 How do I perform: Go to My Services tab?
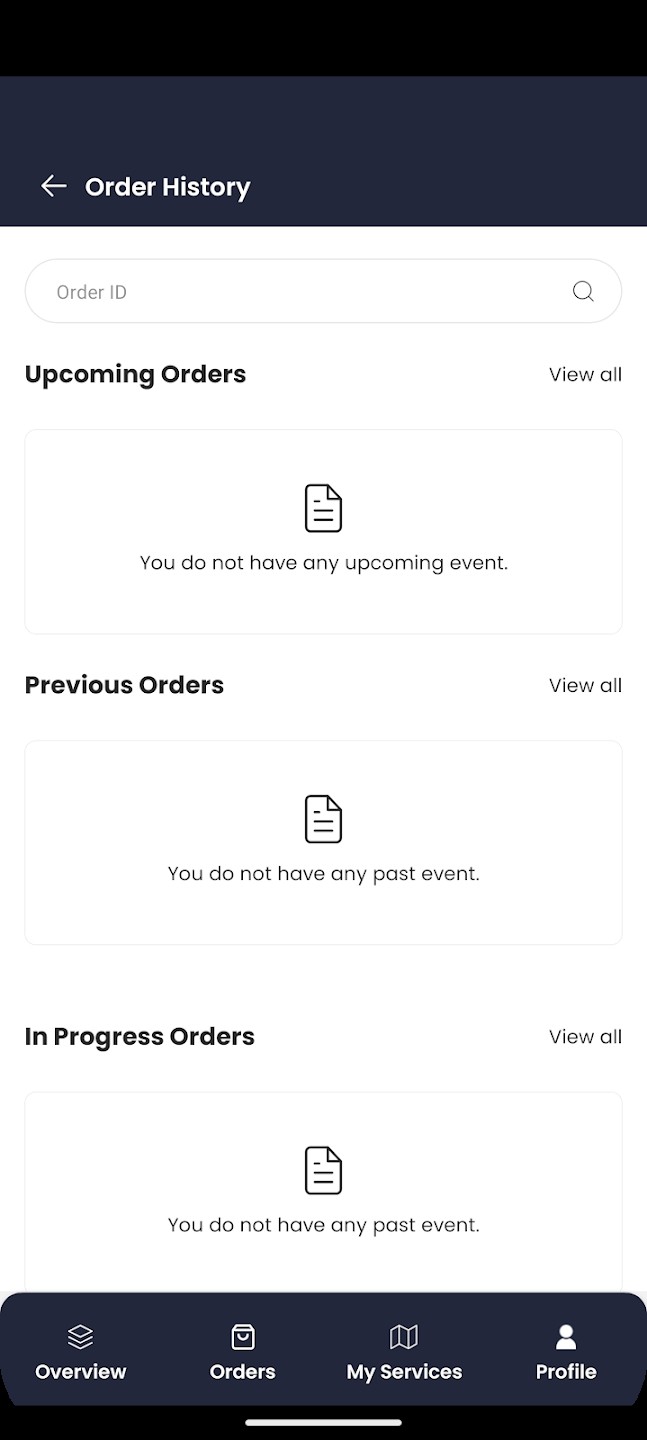[404, 1353]
